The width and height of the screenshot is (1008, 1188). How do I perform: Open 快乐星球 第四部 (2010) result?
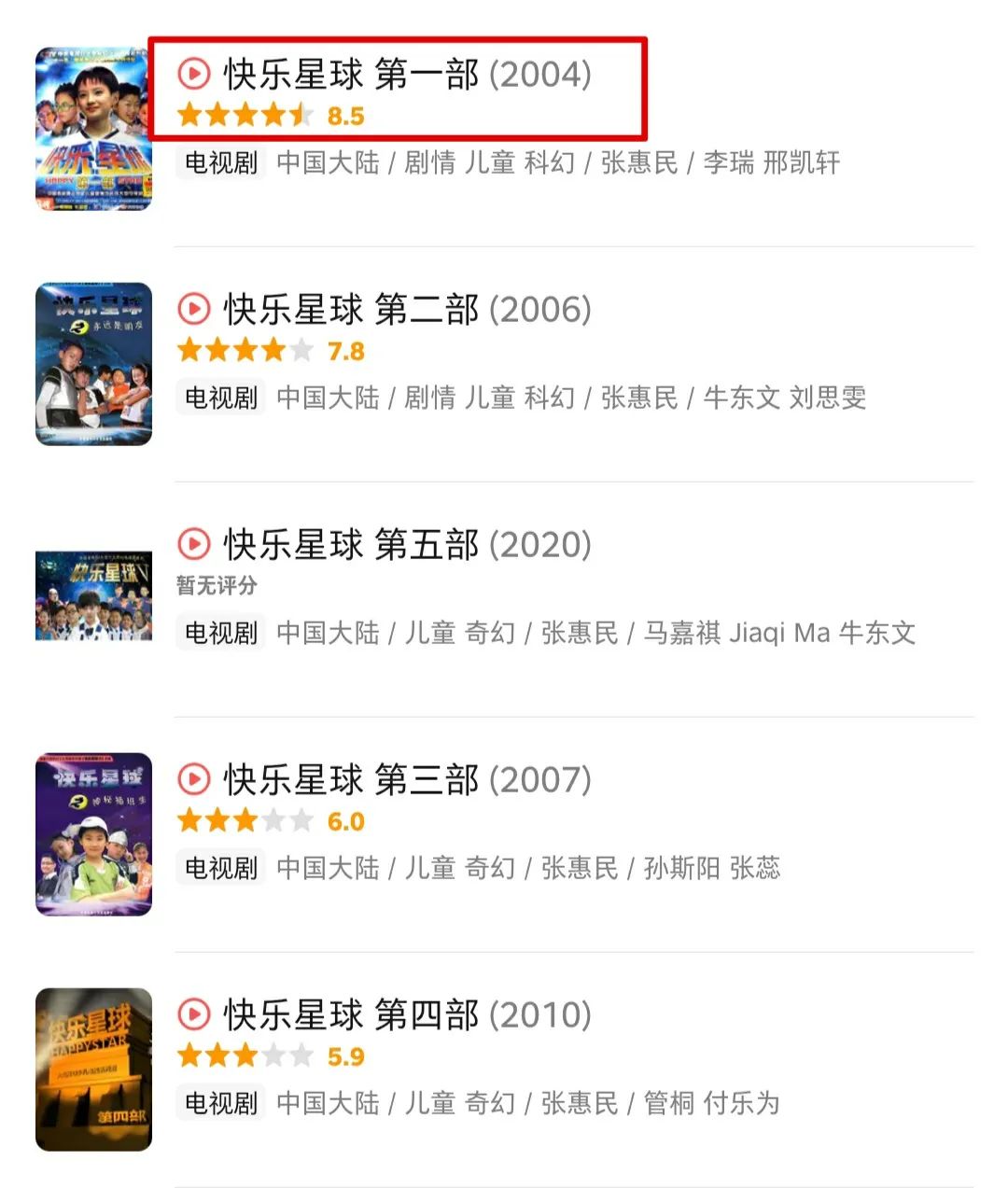click(x=407, y=1015)
